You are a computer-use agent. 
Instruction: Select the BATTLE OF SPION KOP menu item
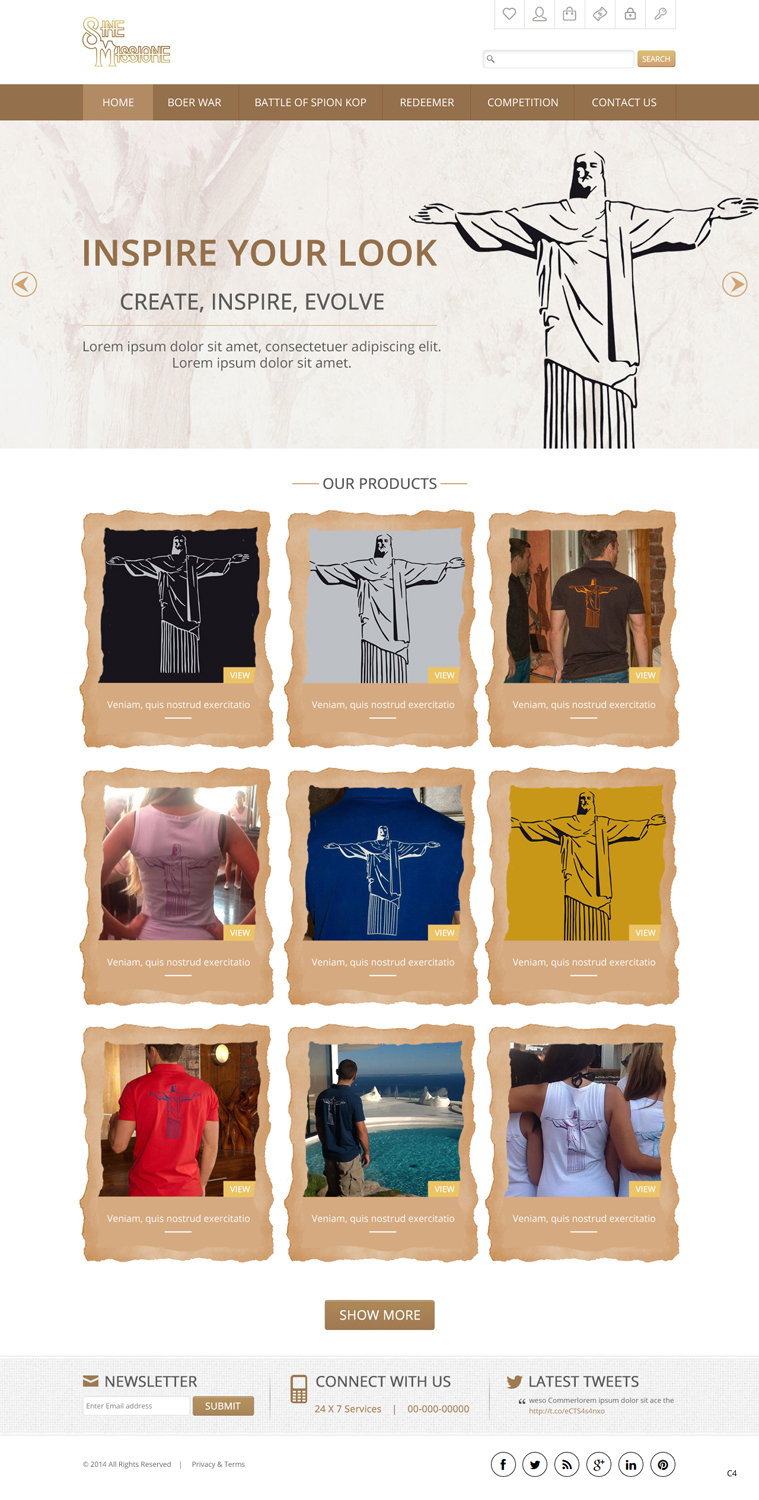click(x=310, y=102)
